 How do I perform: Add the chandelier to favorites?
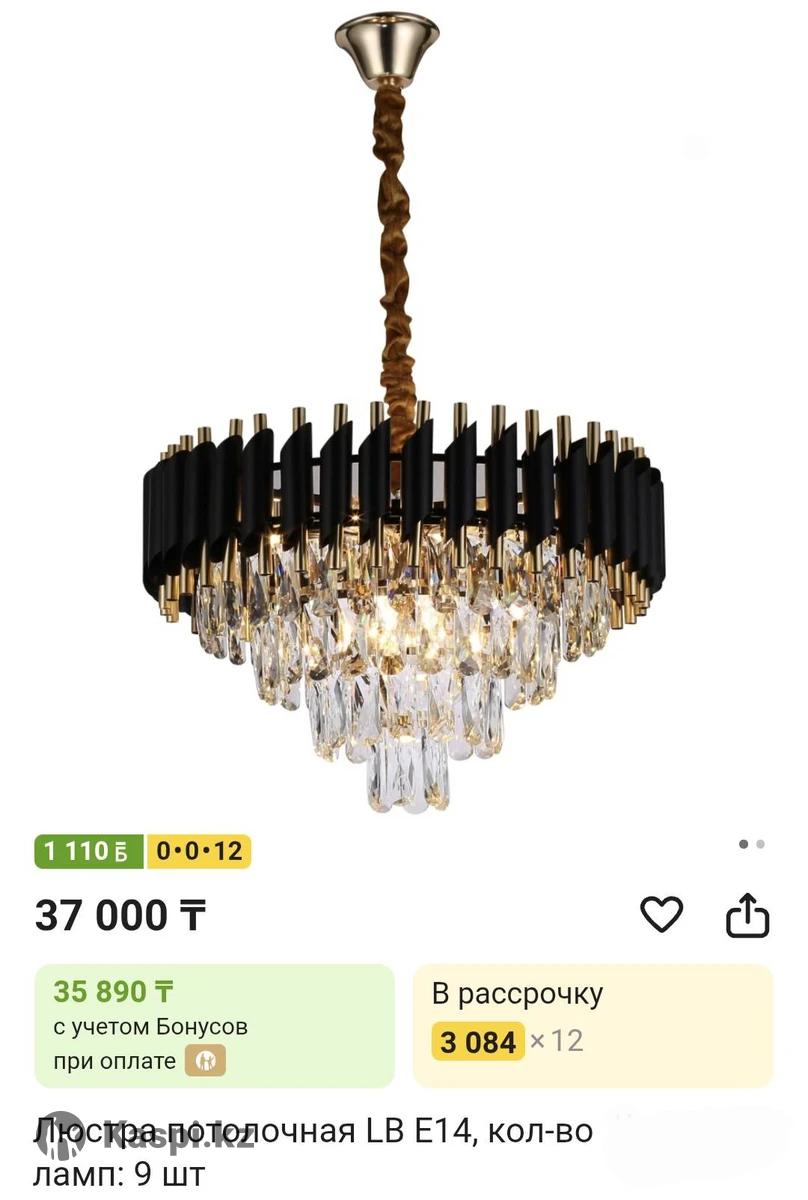(x=661, y=914)
